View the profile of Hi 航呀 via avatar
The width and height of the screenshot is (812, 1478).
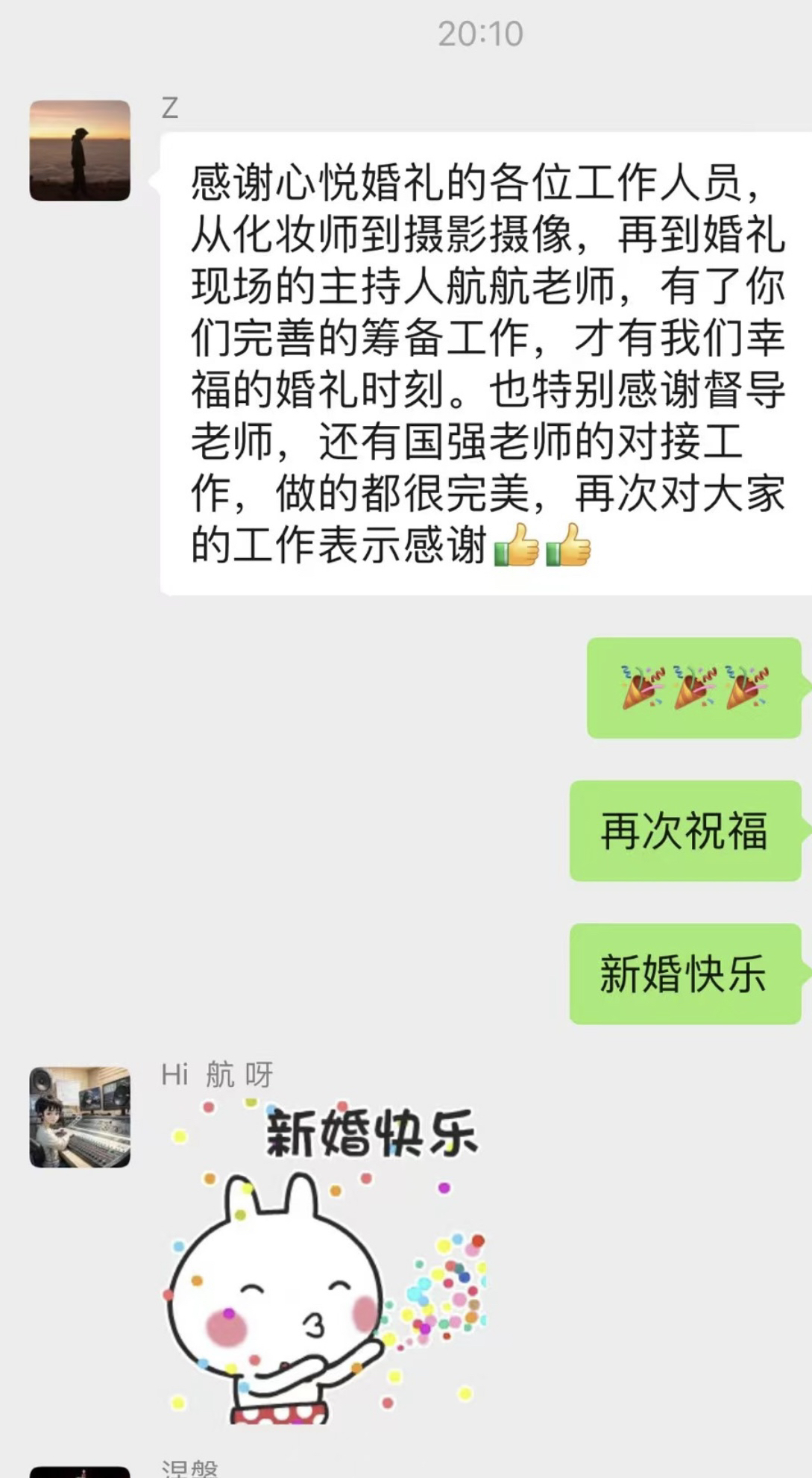pos(80,1117)
